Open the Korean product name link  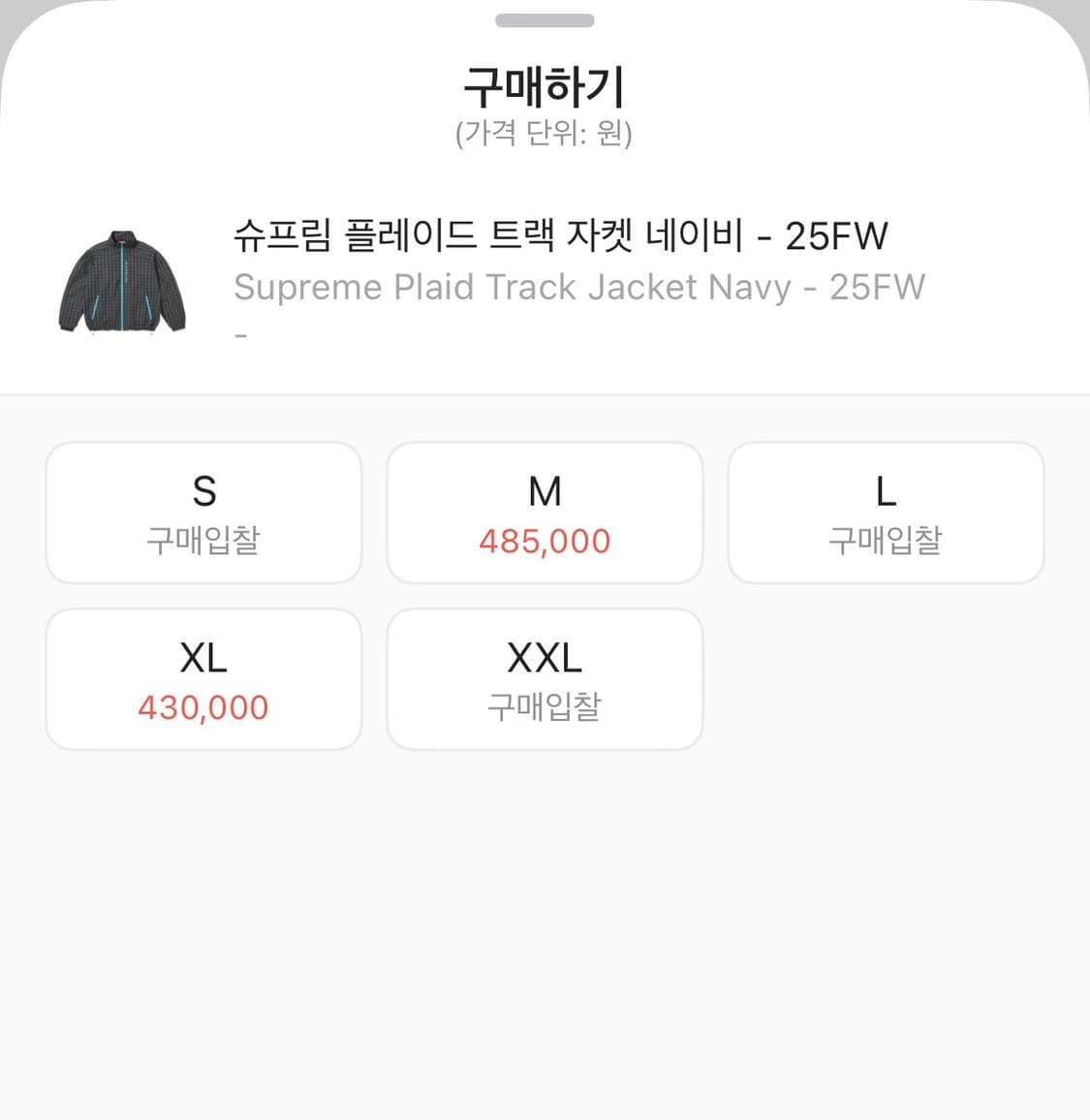[560, 235]
